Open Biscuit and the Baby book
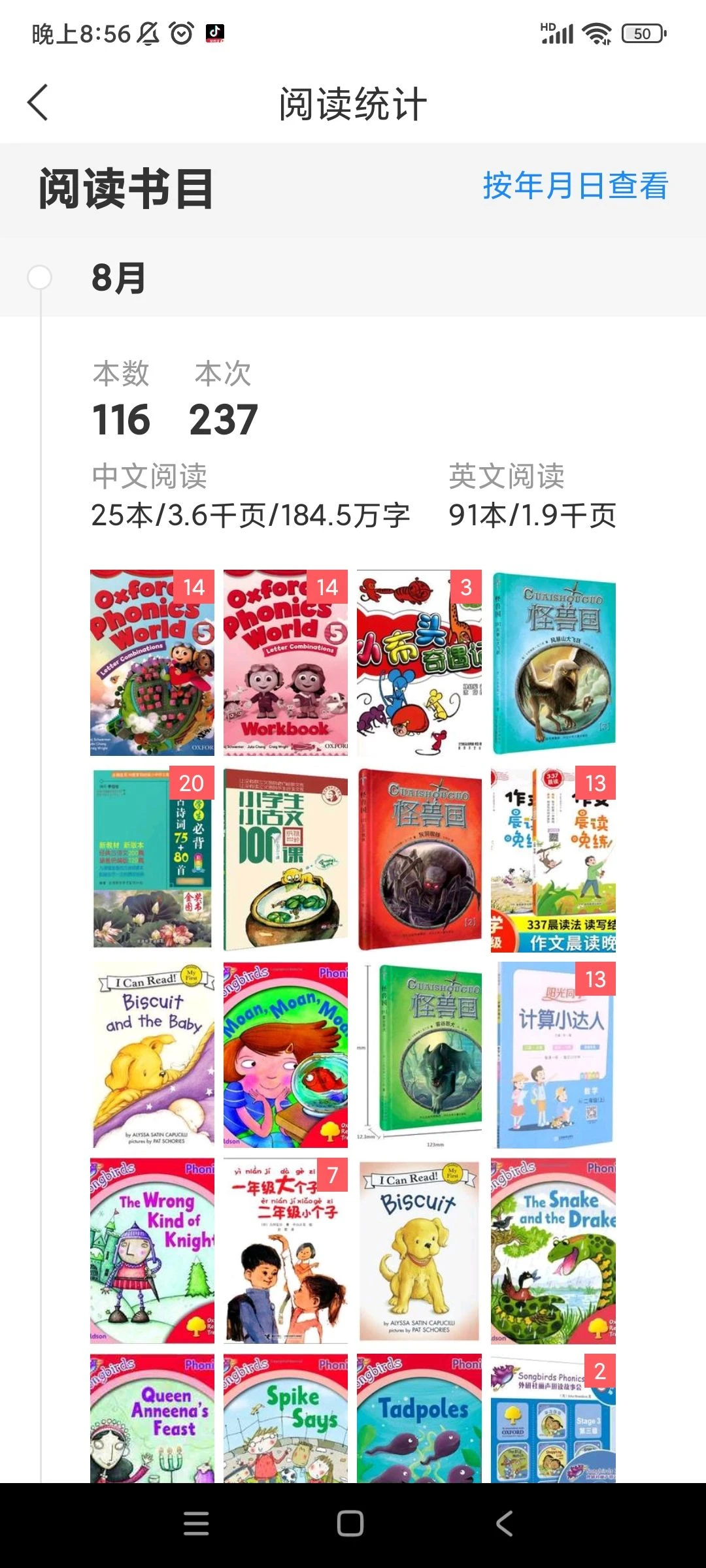706x1568 pixels. [152, 1054]
